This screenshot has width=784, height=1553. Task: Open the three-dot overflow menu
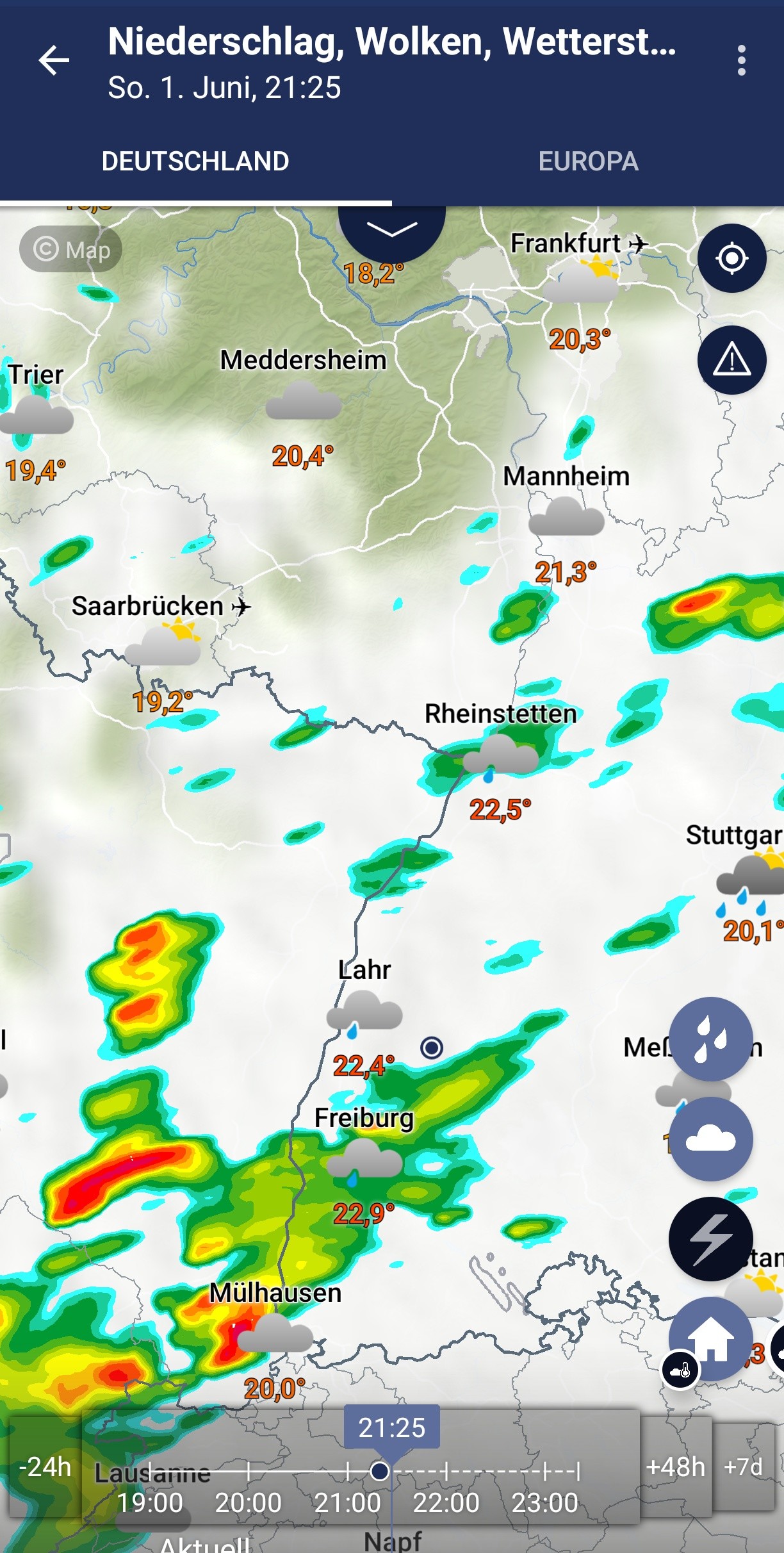[741, 61]
